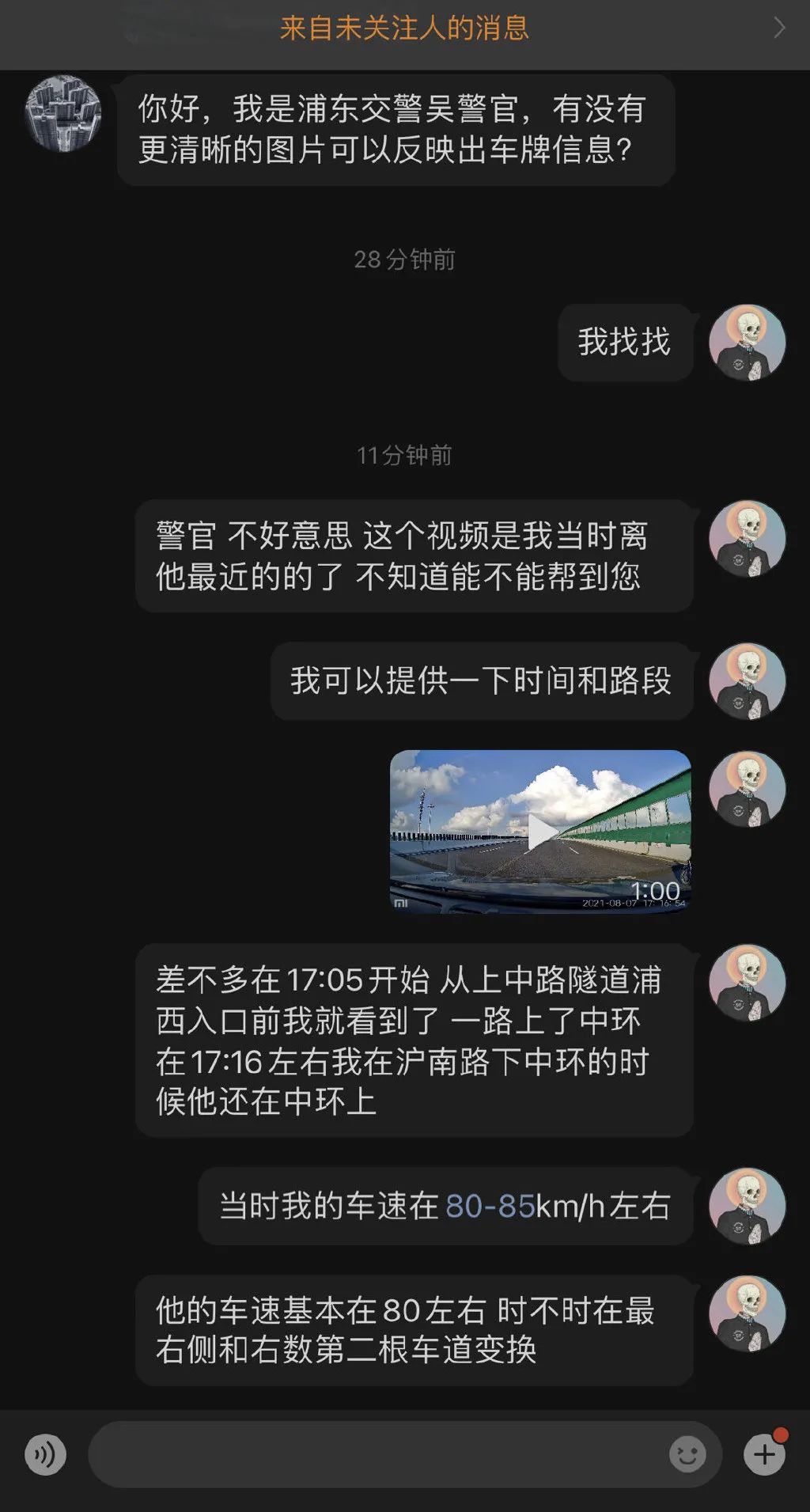The image size is (810, 1512).
Task: View the police officer's profile avatar
Action: click(x=63, y=113)
